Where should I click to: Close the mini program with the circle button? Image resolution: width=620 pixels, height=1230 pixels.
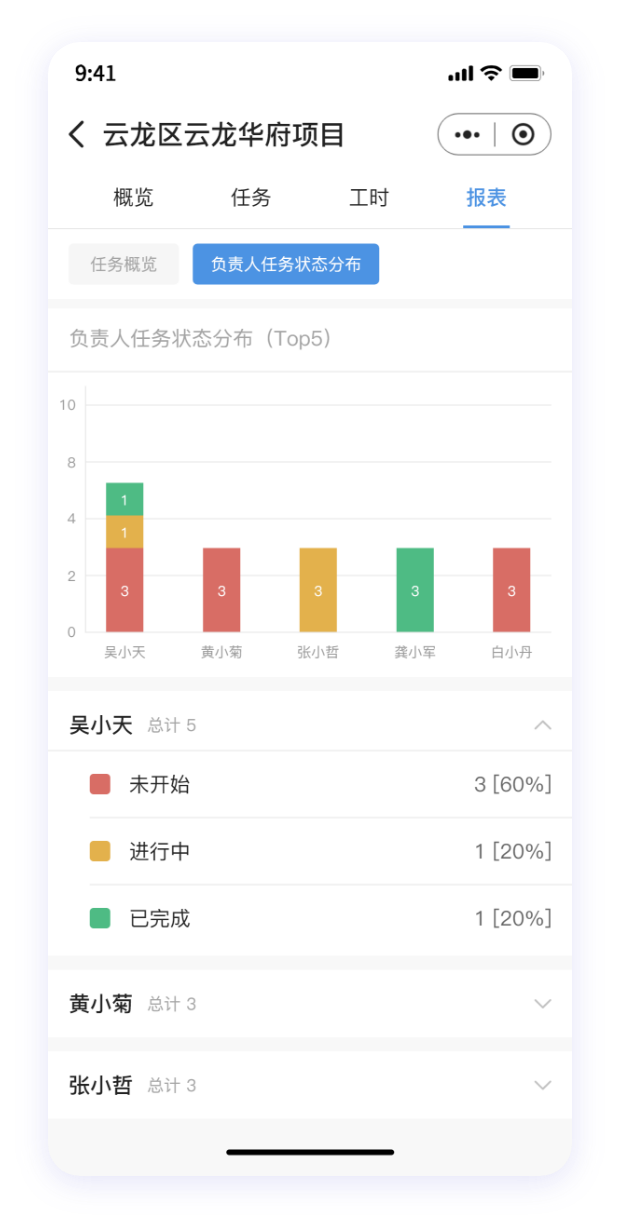pos(522,134)
